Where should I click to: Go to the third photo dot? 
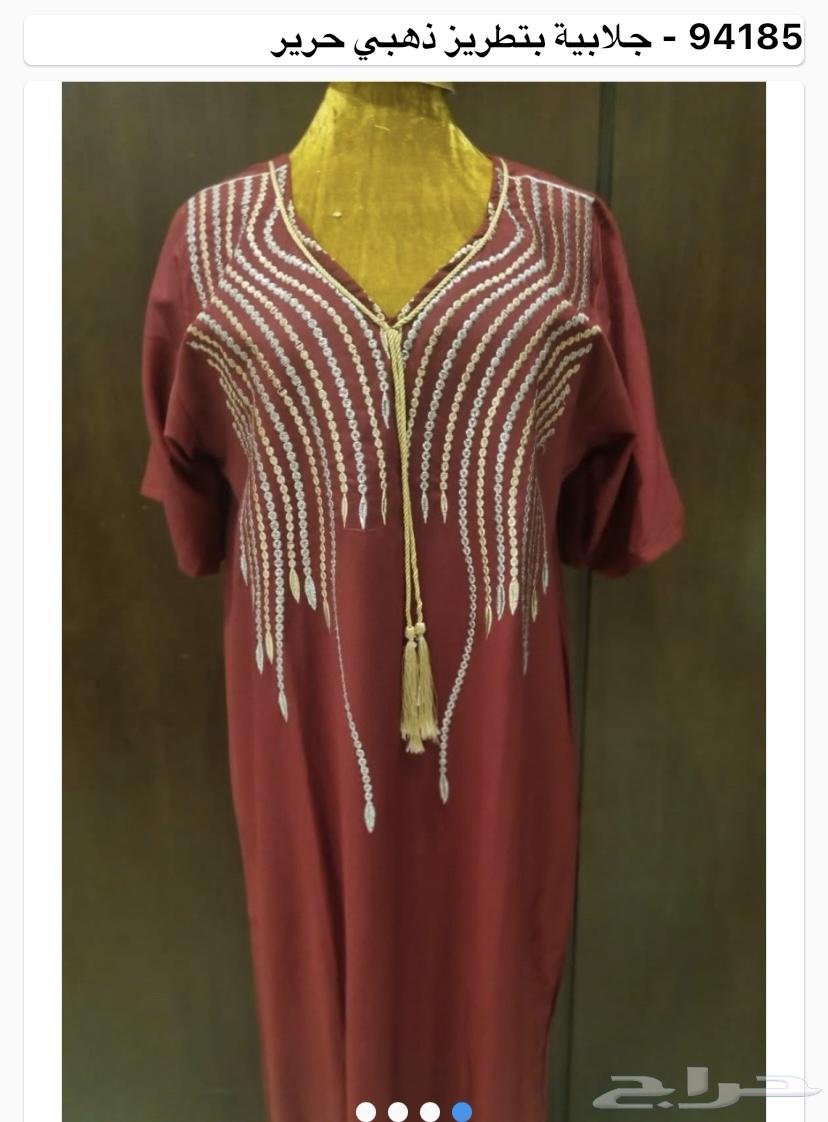click(x=430, y=1111)
